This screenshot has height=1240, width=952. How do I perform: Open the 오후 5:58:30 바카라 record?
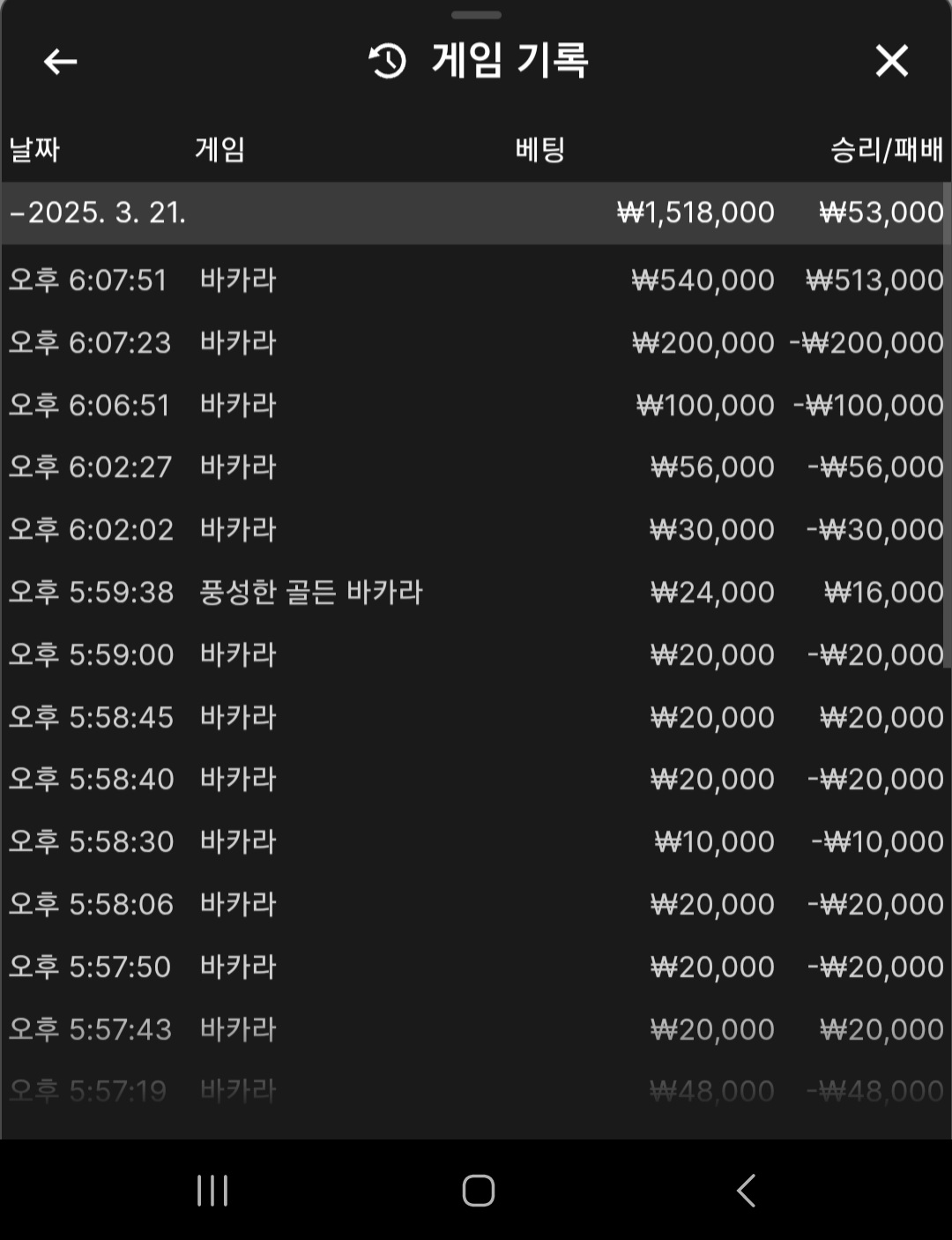476,841
